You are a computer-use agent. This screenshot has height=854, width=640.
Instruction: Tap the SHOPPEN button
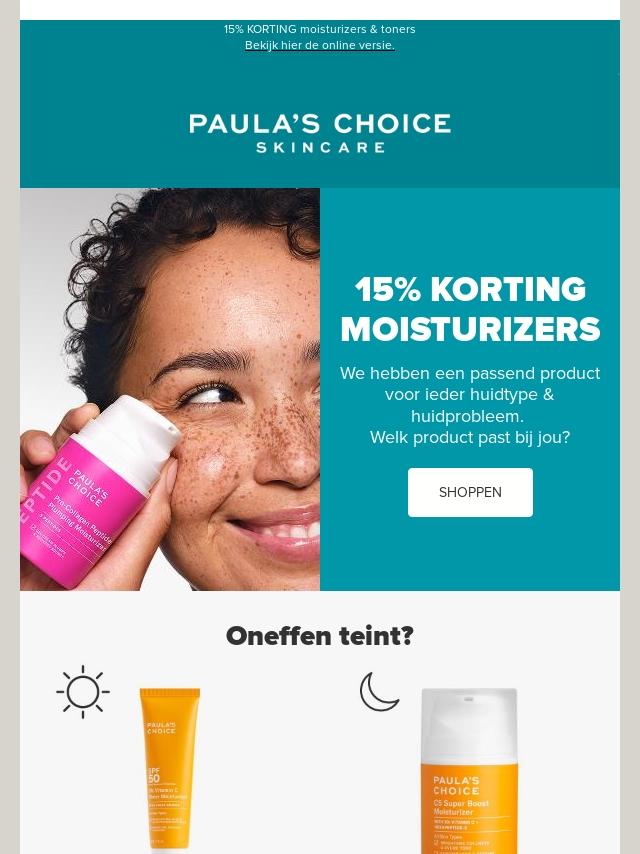470,492
